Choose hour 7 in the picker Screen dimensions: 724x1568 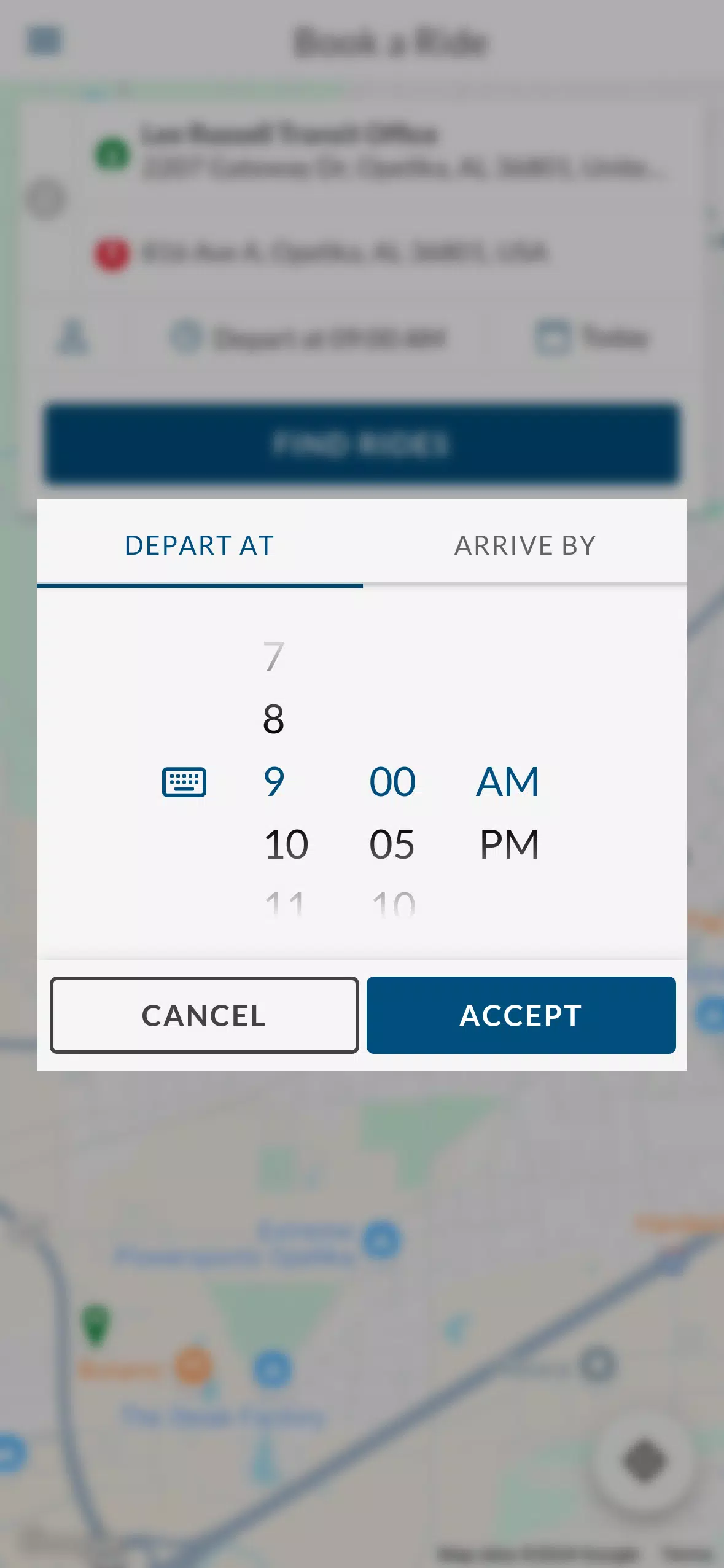pyautogui.click(x=273, y=657)
